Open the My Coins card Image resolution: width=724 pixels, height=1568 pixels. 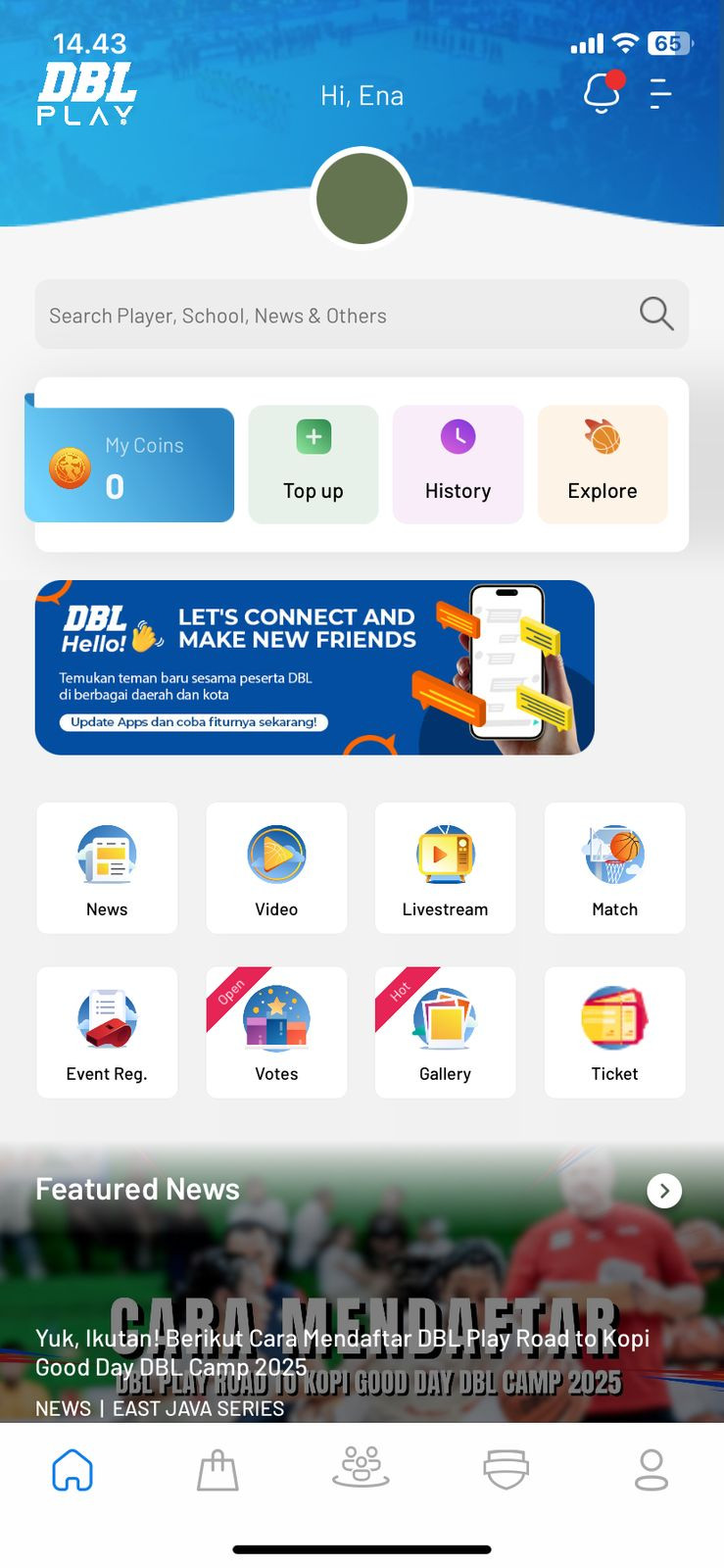coord(129,465)
